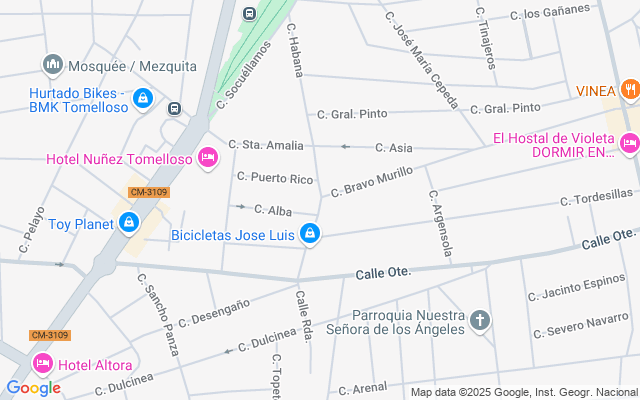The image size is (640, 400).
Task: Select Parroquia Nuestra Señora de los Ángeles marker
Action: click(x=480, y=321)
